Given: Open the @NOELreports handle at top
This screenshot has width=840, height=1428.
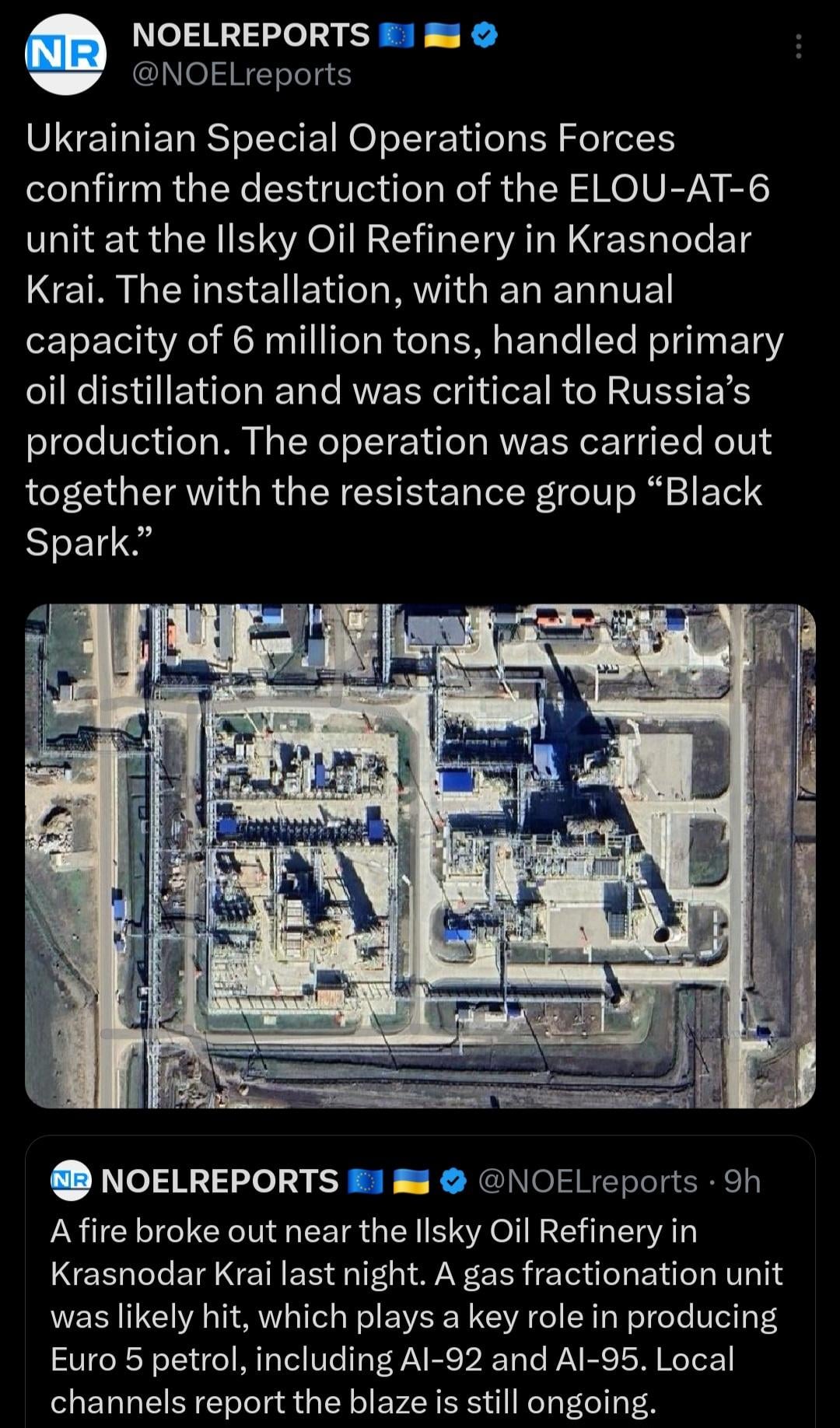Looking at the screenshot, I should click(242, 75).
